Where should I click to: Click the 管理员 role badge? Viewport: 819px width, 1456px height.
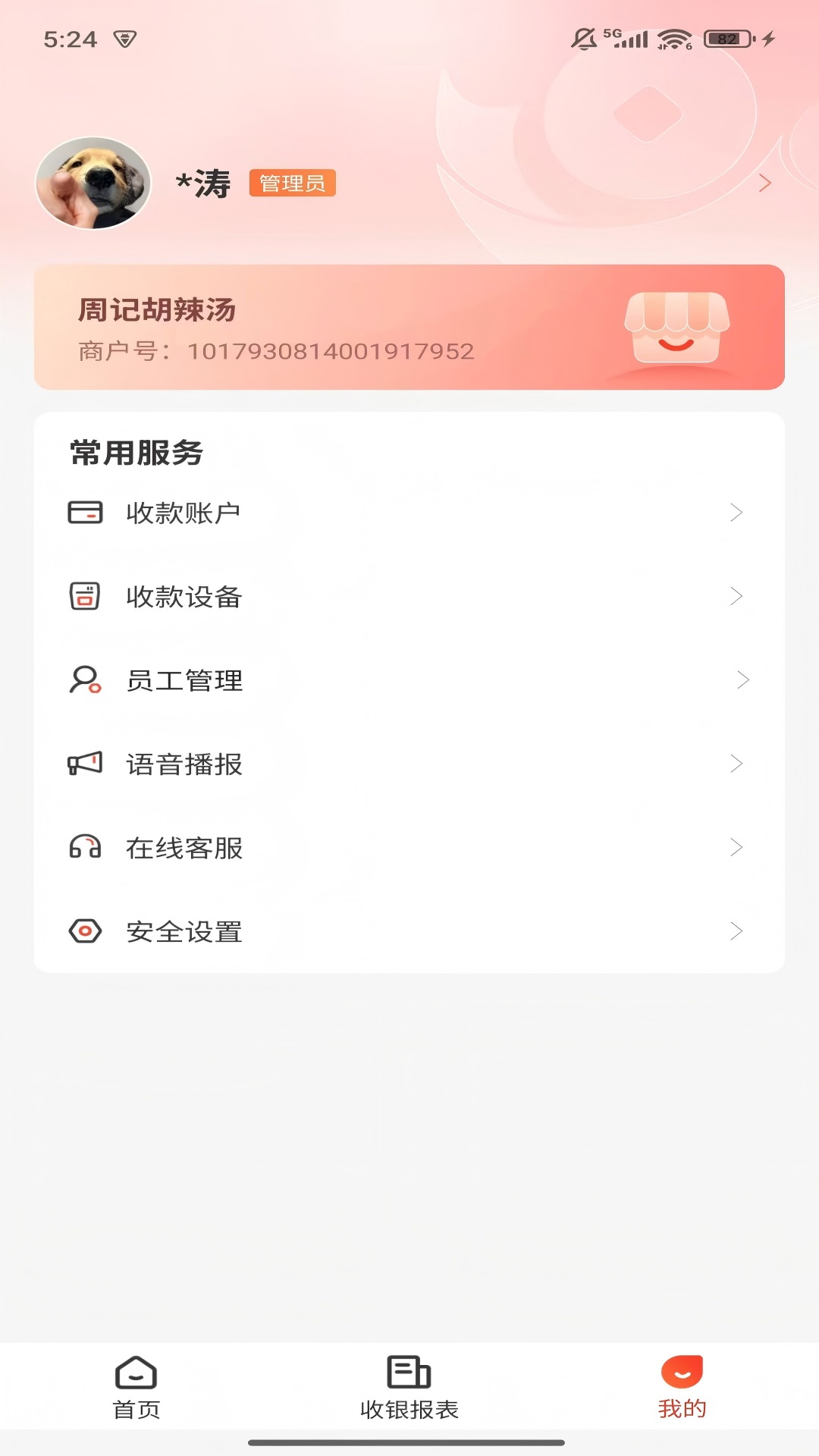click(x=292, y=184)
